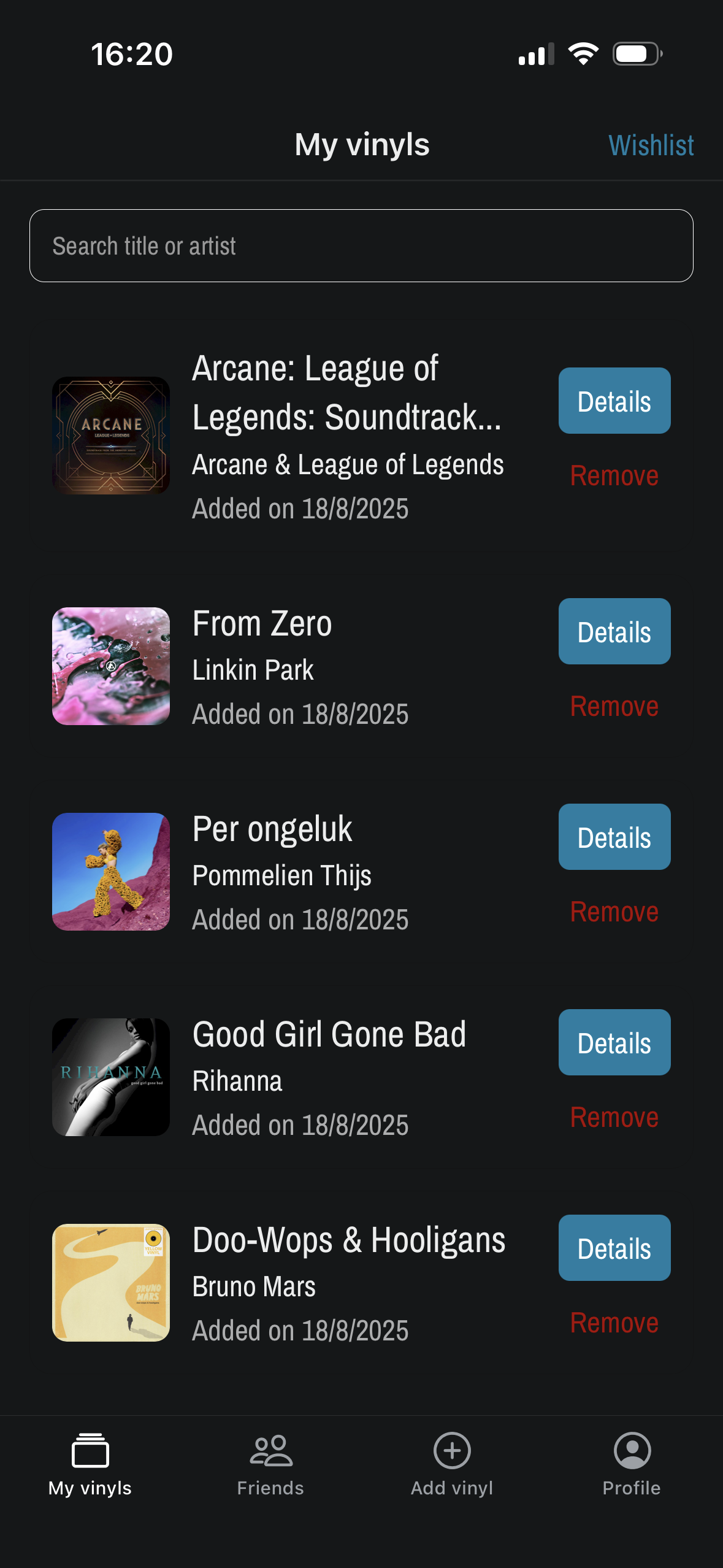Open the Wishlist link
The height and width of the screenshot is (1568, 723).
click(651, 145)
